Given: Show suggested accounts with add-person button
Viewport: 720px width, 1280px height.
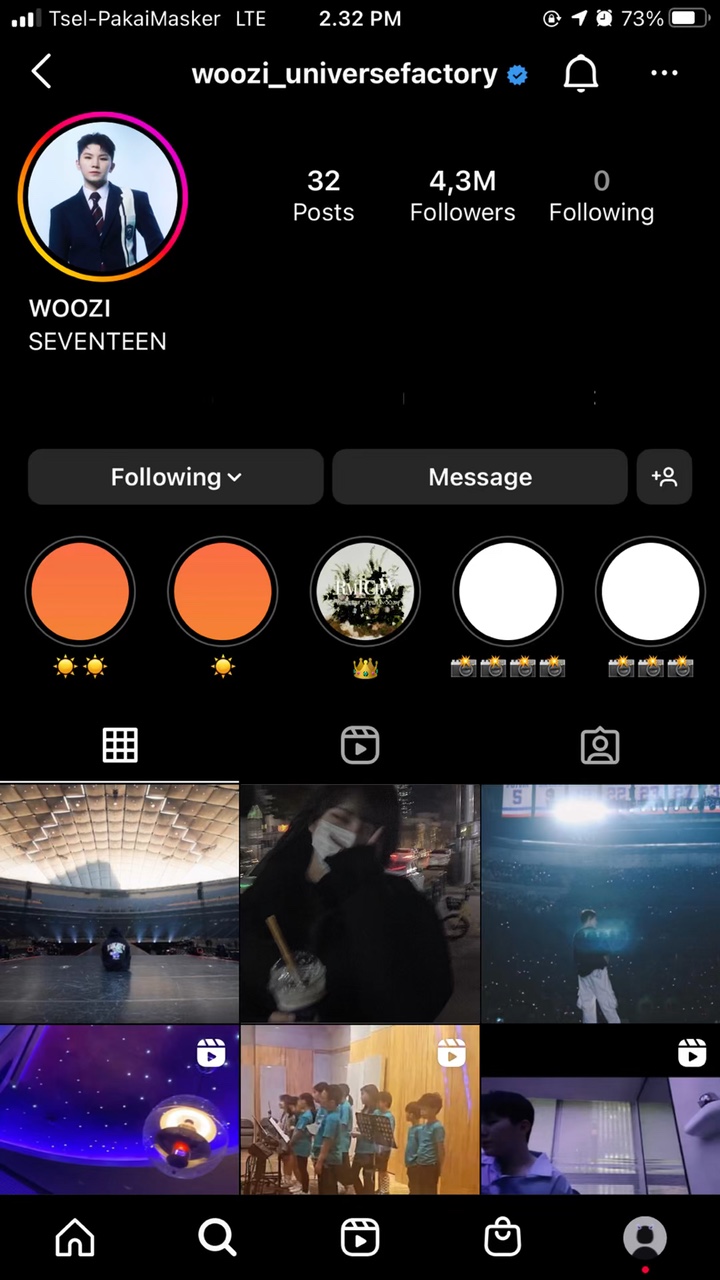Looking at the screenshot, I should click(x=664, y=477).
